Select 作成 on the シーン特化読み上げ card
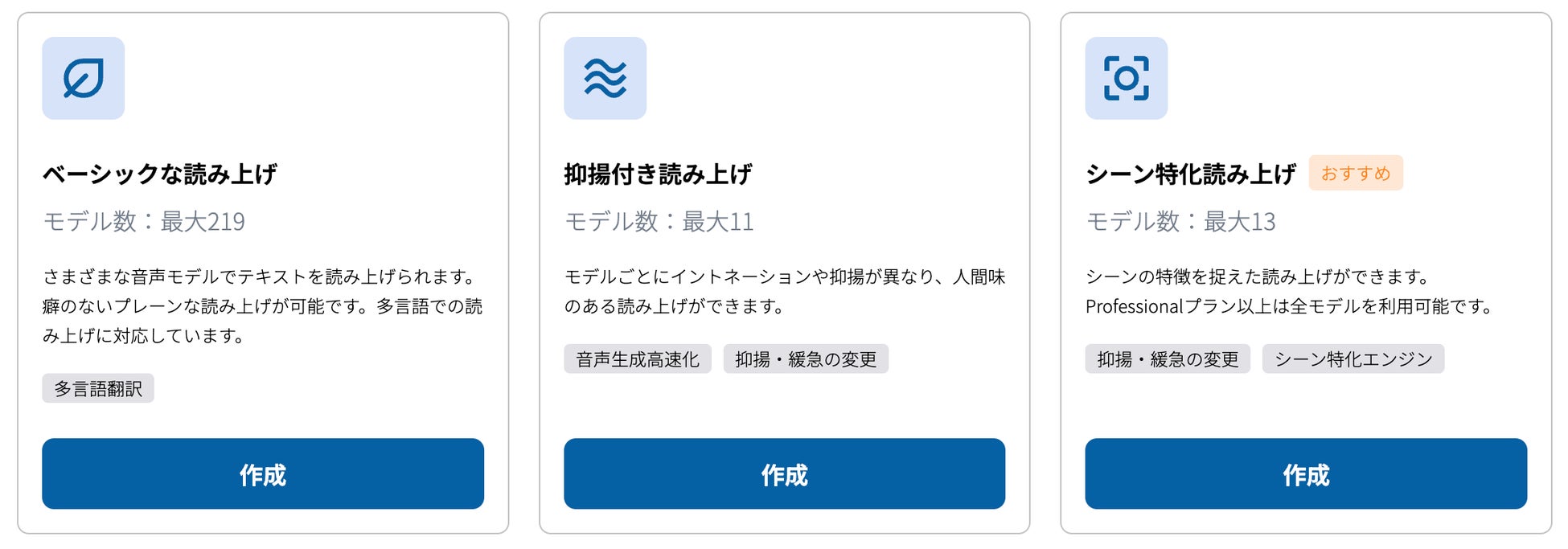 1305,473
